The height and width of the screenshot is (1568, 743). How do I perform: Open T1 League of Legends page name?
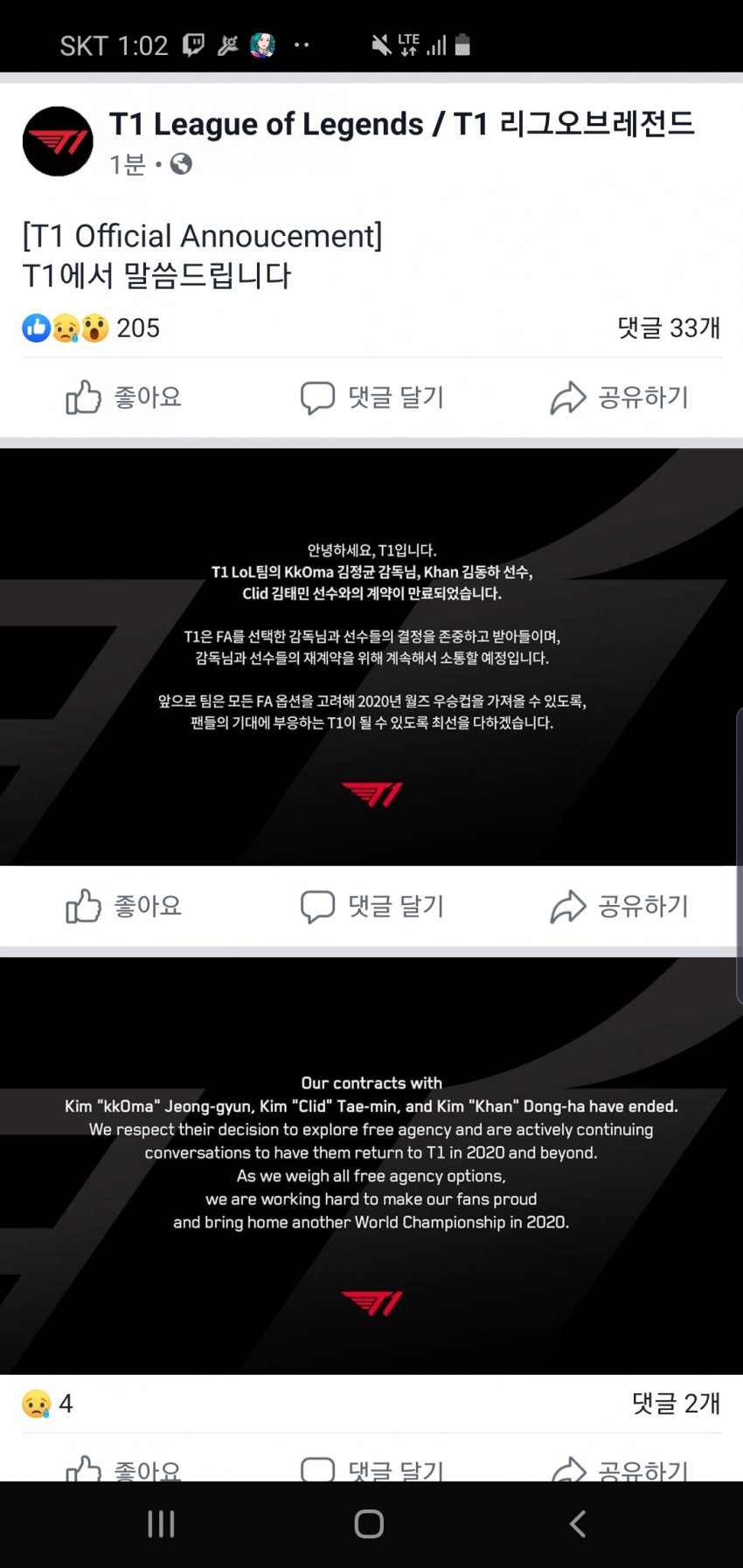(x=401, y=124)
